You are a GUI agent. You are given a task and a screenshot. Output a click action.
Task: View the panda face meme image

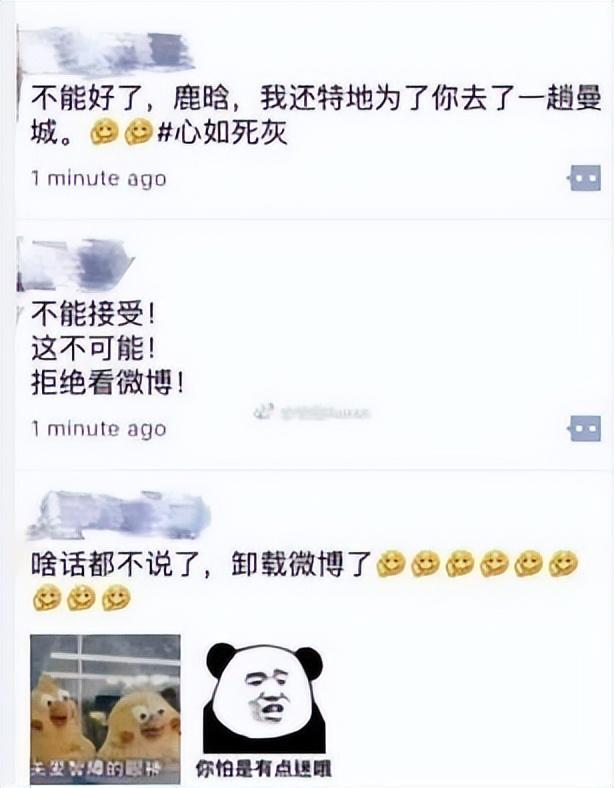(x=264, y=708)
